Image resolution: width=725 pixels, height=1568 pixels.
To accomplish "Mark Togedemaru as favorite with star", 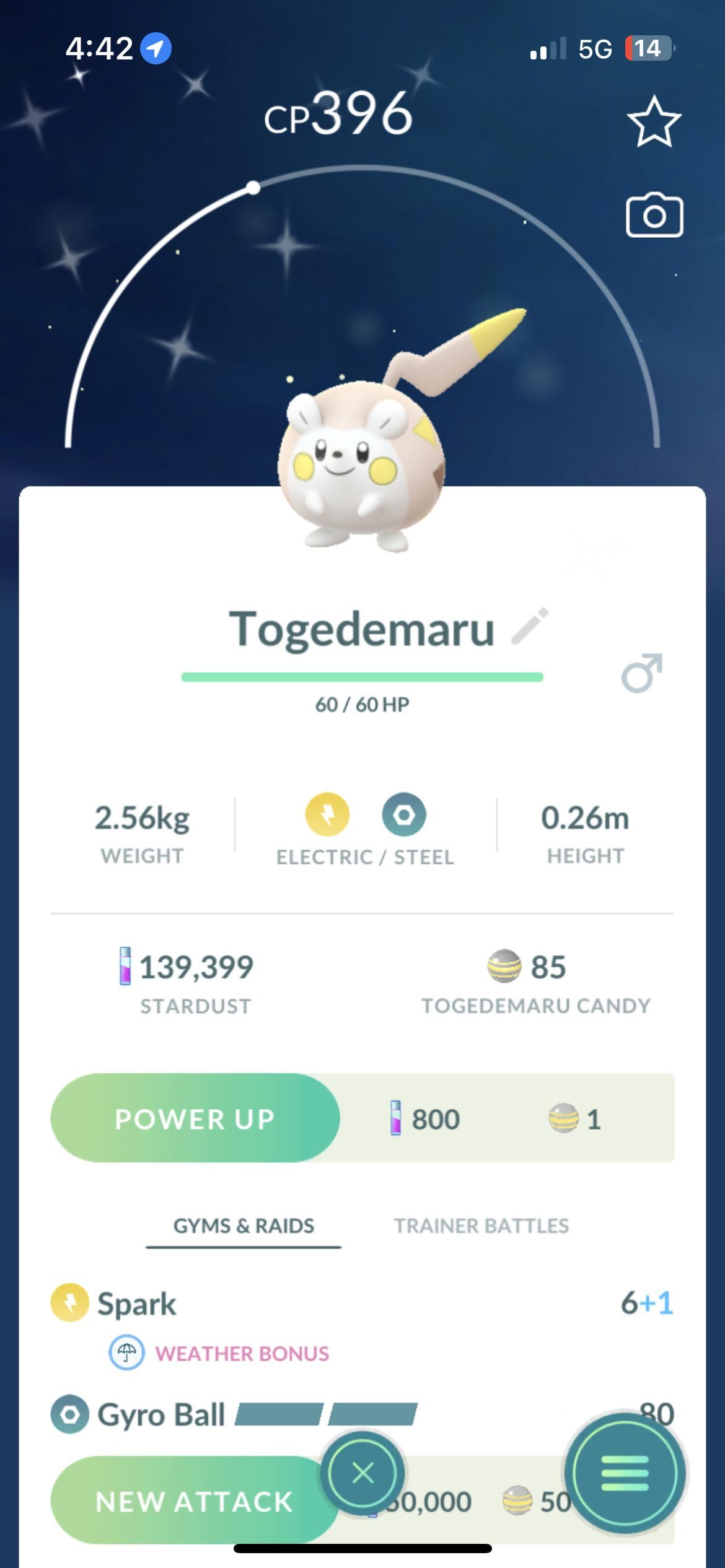I will click(654, 121).
